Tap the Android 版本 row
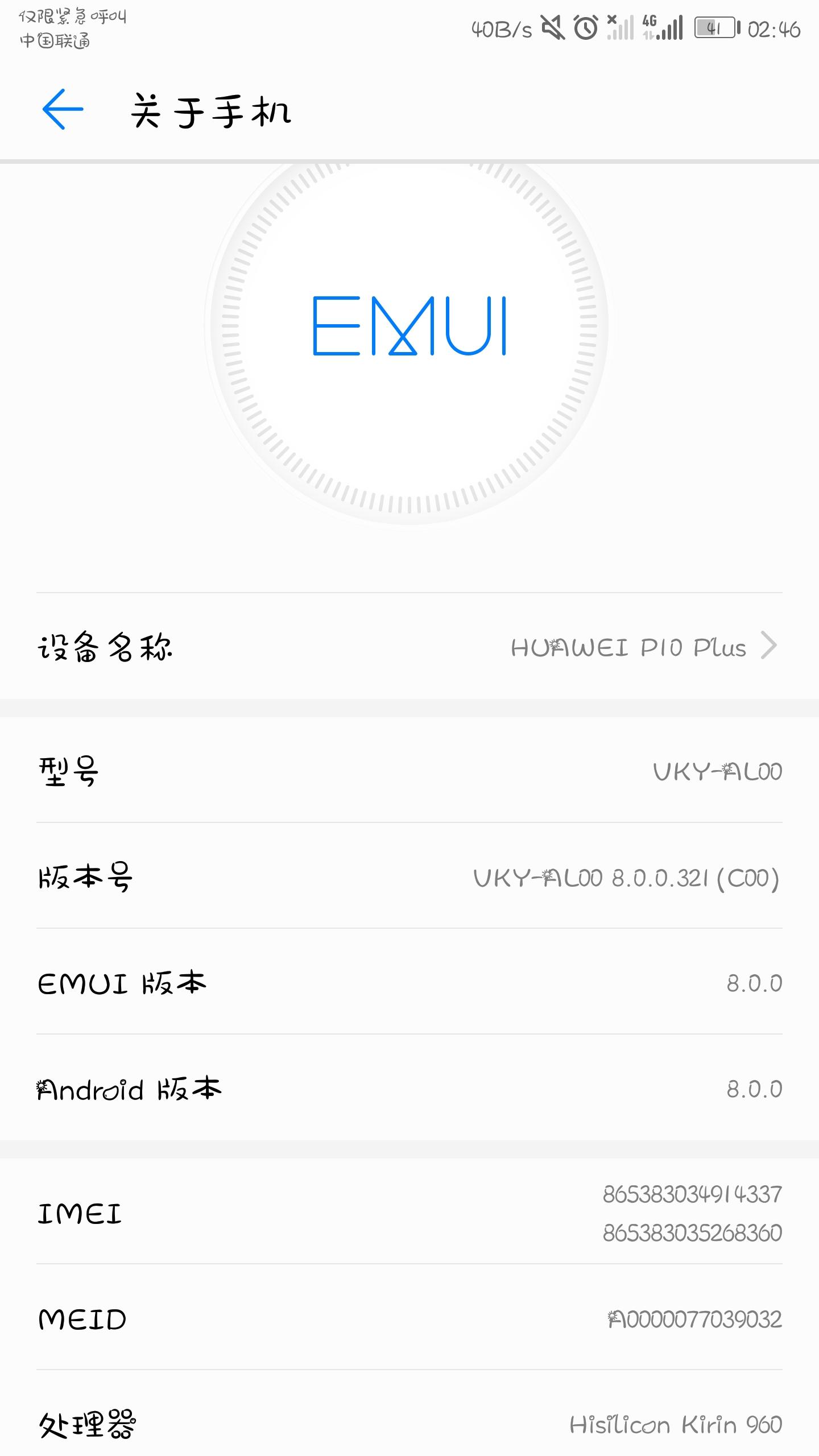This screenshot has height=1456, width=819. click(x=409, y=1087)
